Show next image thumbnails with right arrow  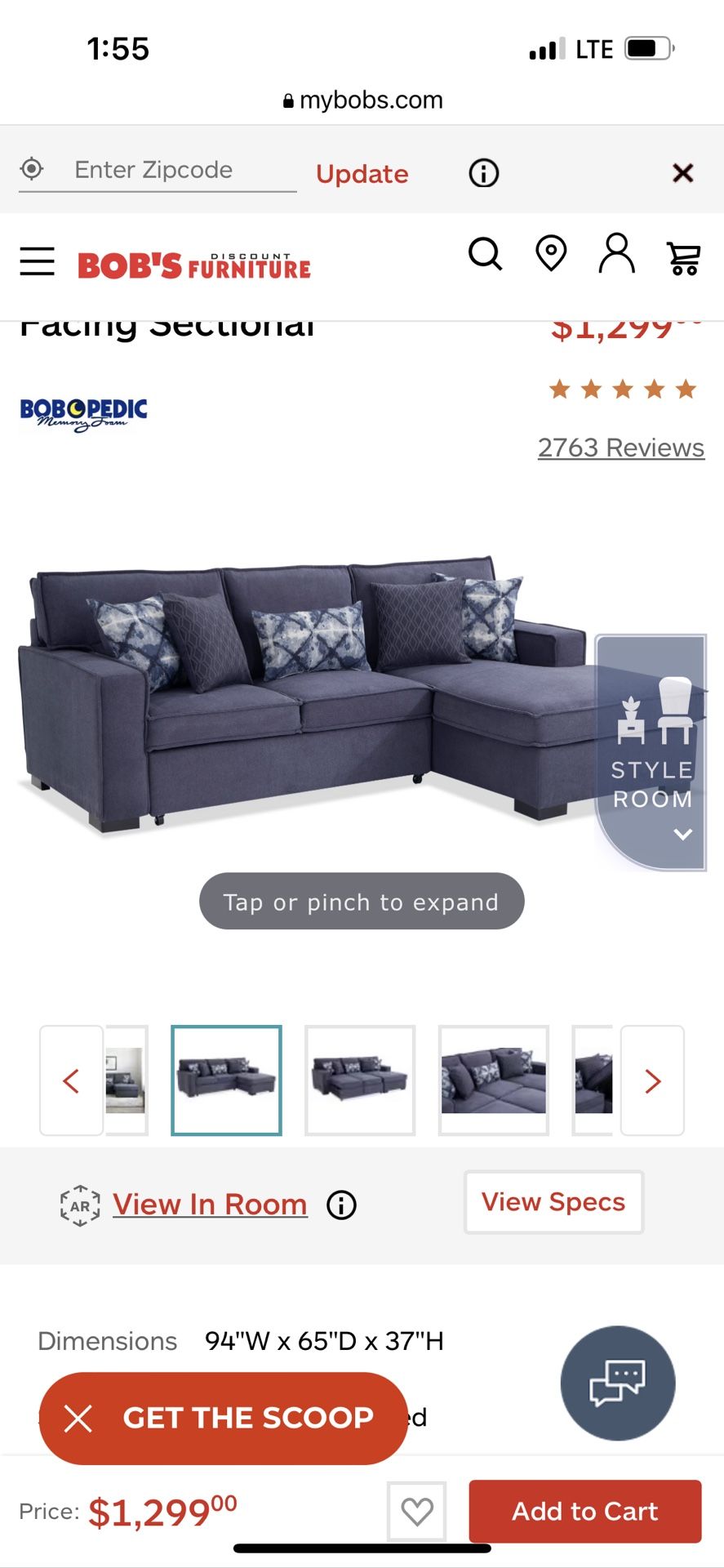click(x=653, y=1080)
